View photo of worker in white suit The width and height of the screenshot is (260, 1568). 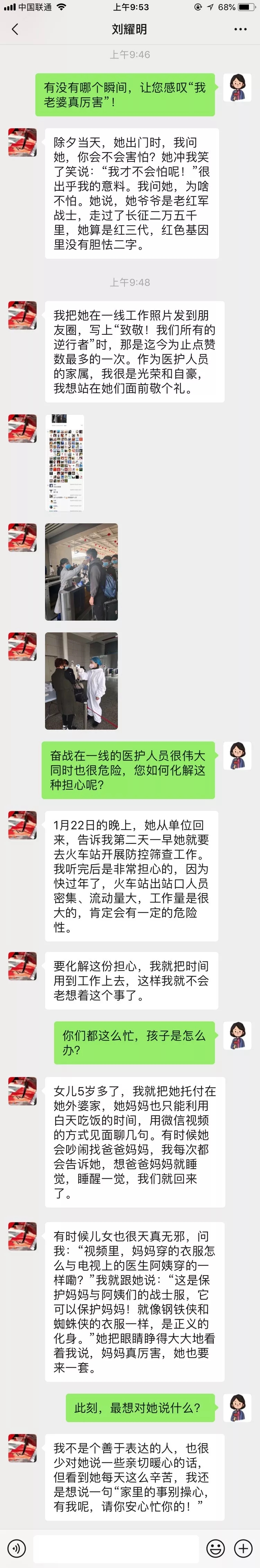tap(81, 681)
